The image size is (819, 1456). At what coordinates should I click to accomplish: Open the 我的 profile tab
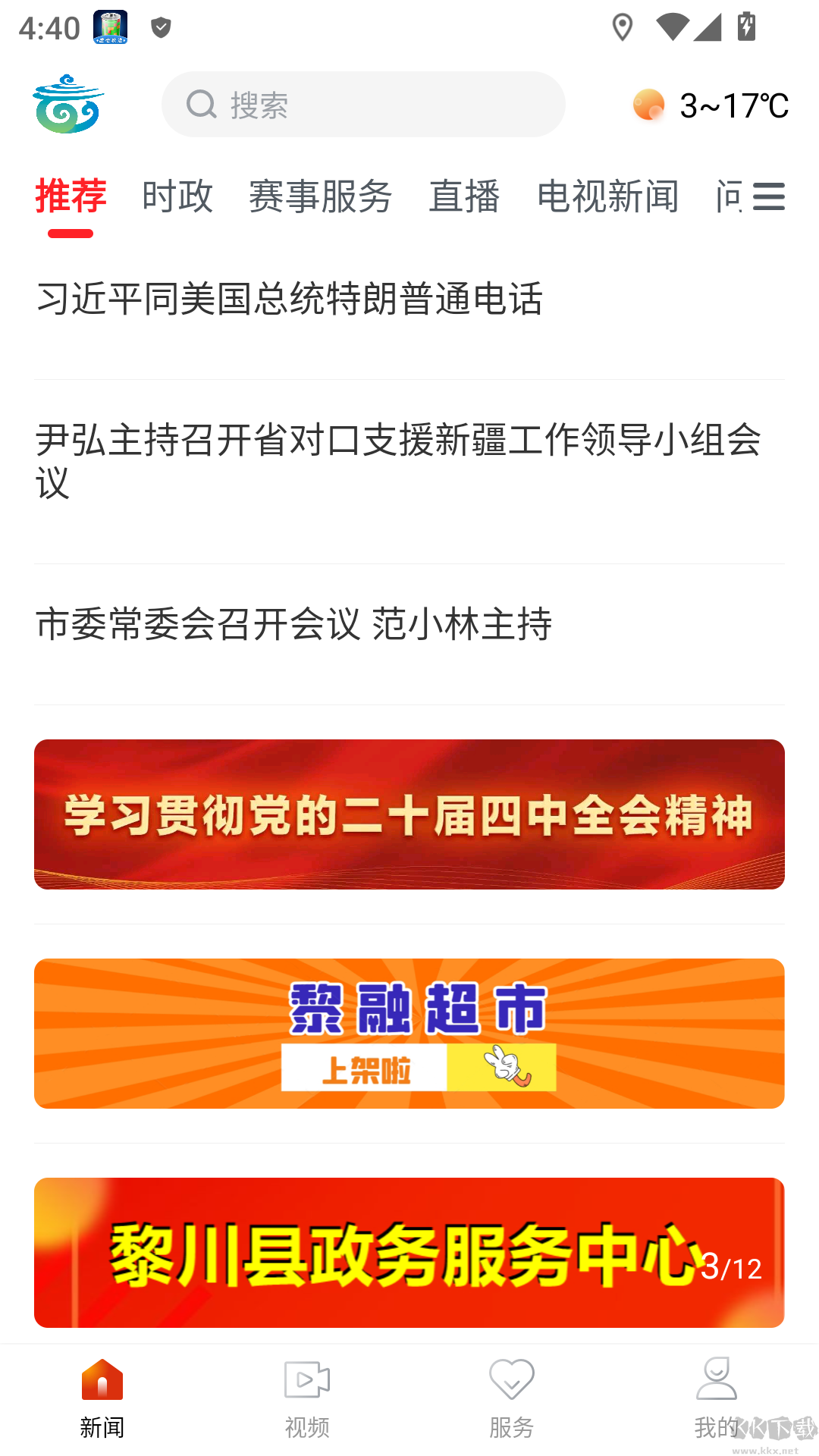click(716, 1399)
